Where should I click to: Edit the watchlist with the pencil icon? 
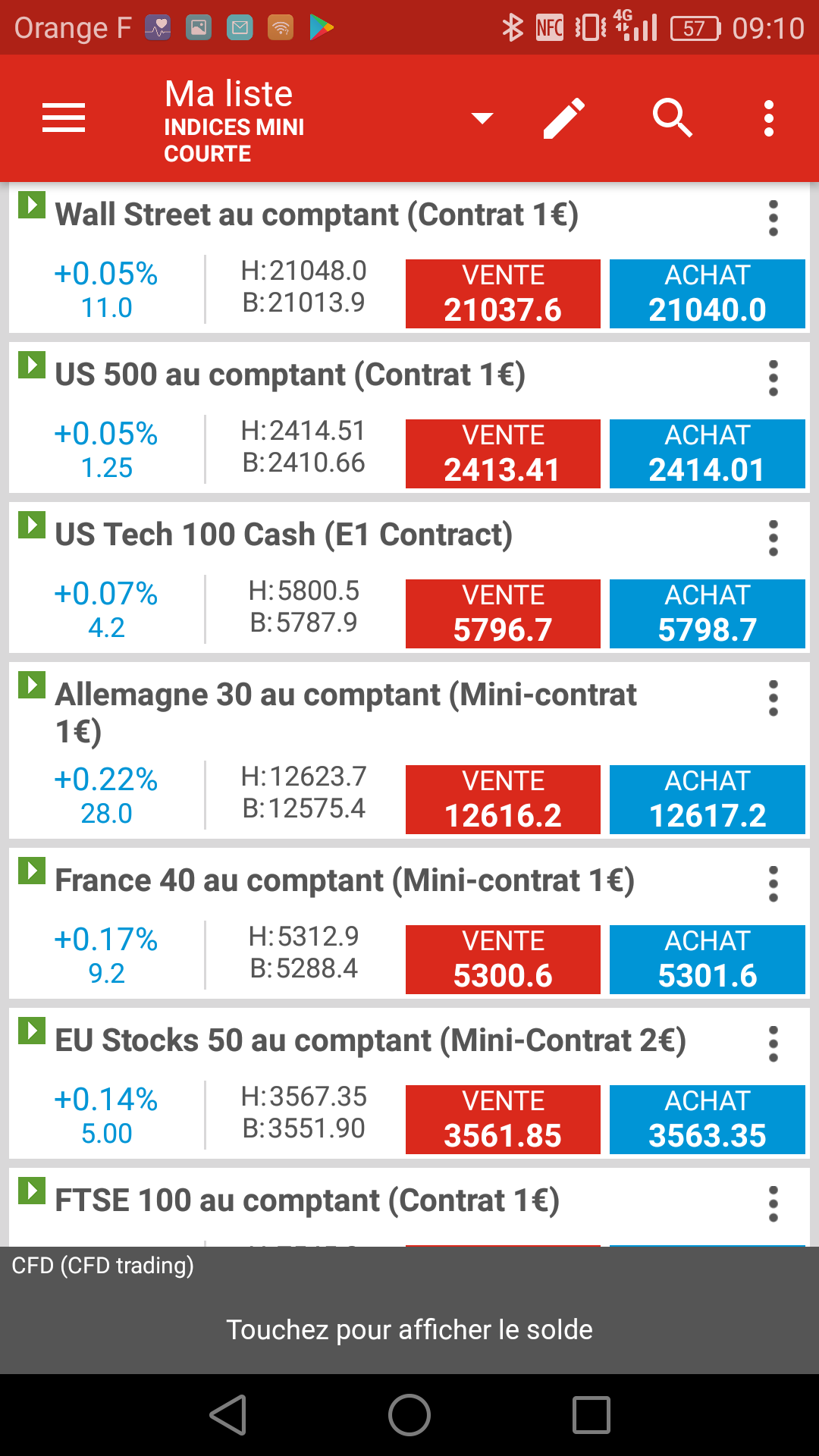(x=565, y=118)
